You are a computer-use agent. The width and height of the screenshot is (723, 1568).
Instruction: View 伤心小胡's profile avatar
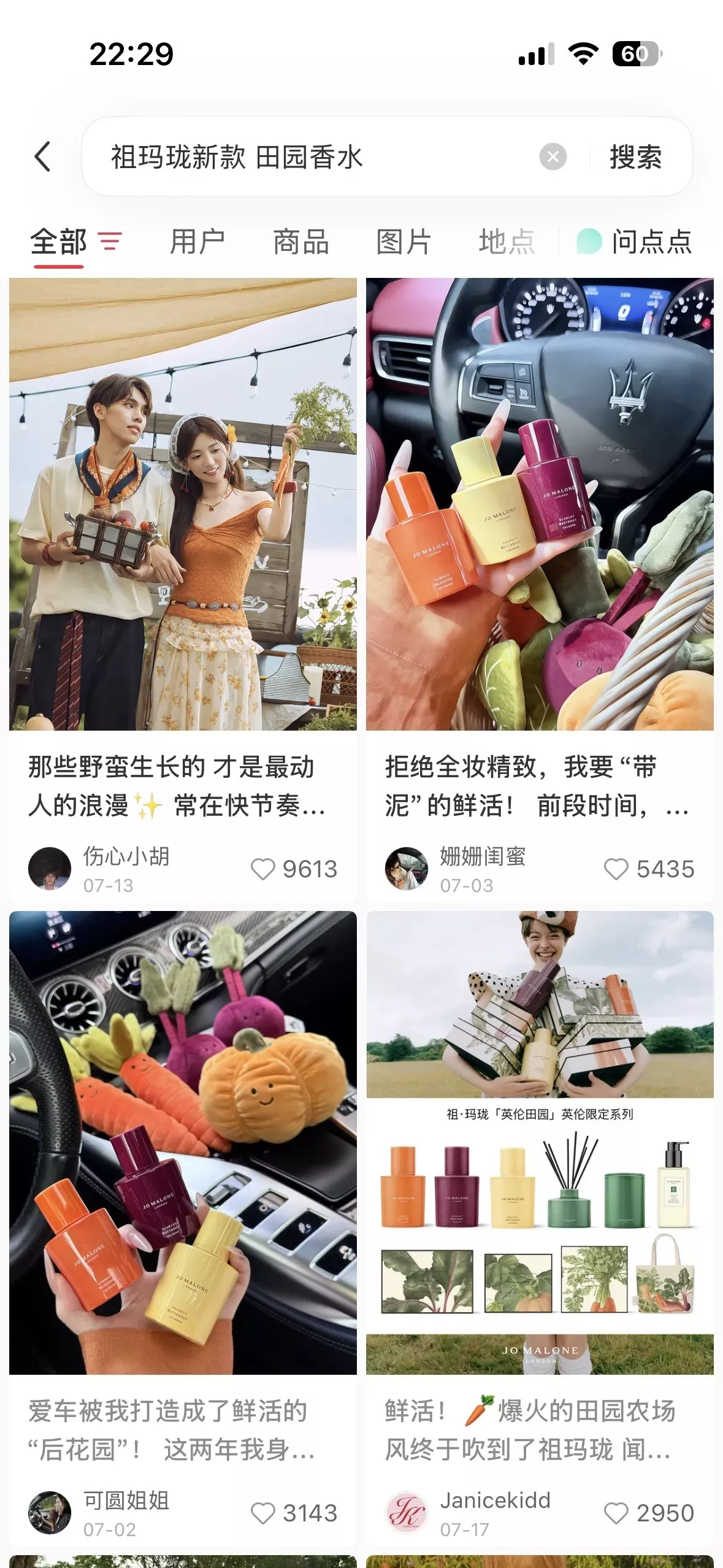point(50,868)
